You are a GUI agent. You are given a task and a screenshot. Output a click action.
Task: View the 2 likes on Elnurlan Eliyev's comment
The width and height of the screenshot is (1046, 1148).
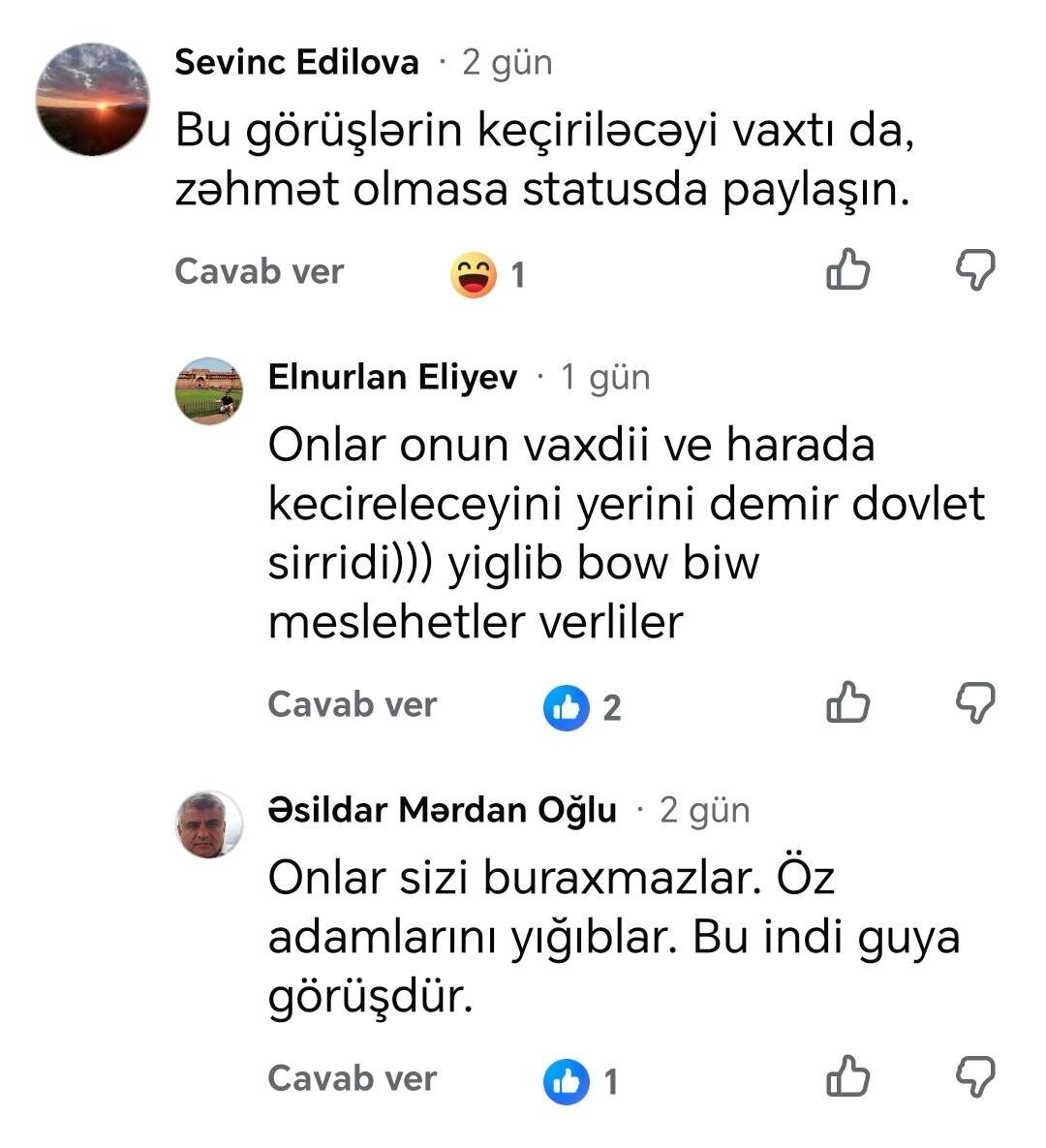click(582, 708)
